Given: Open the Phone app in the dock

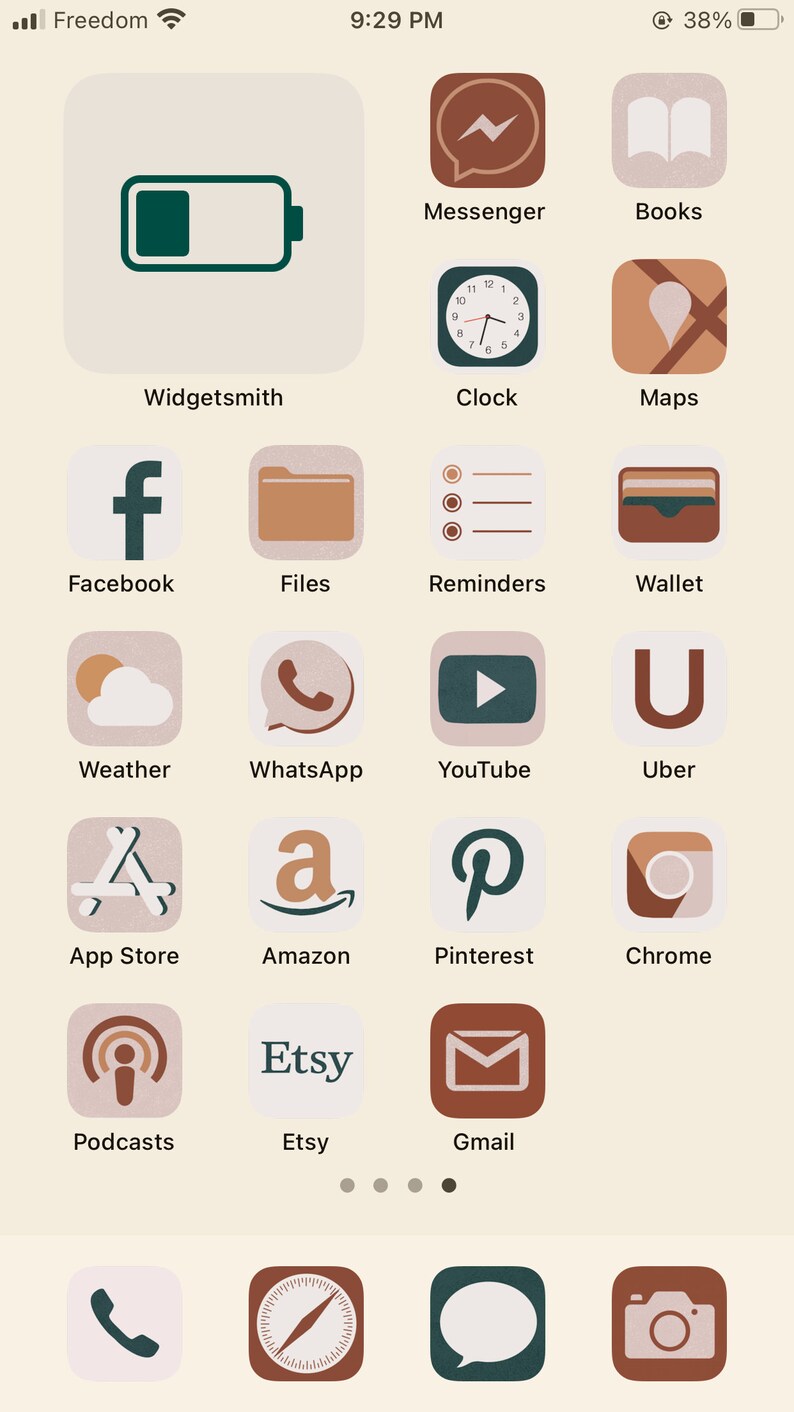Looking at the screenshot, I should coord(124,1323).
